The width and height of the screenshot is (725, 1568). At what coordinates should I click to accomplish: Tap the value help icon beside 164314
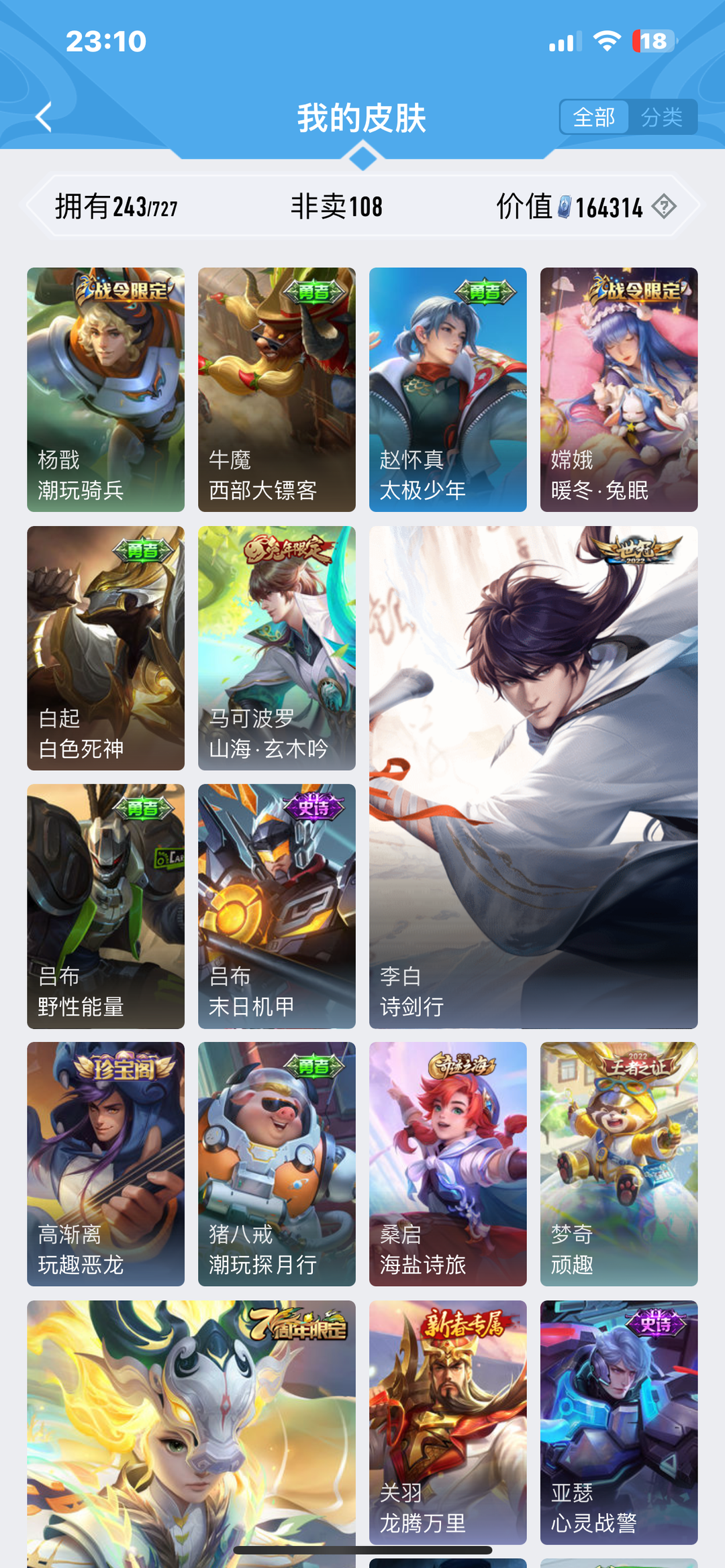click(664, 206)
